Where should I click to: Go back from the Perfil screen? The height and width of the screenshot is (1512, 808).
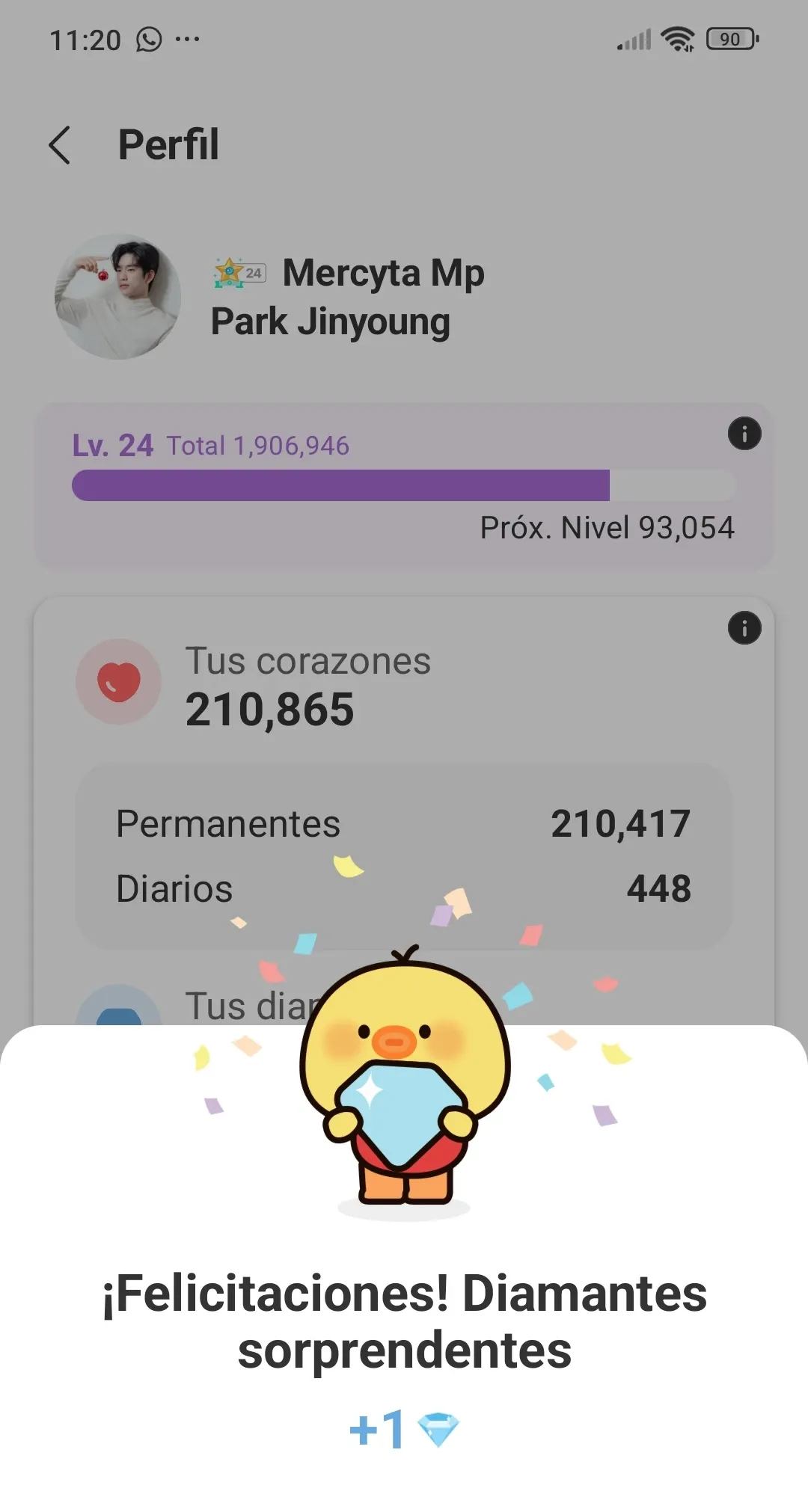[x=60, y=144]
